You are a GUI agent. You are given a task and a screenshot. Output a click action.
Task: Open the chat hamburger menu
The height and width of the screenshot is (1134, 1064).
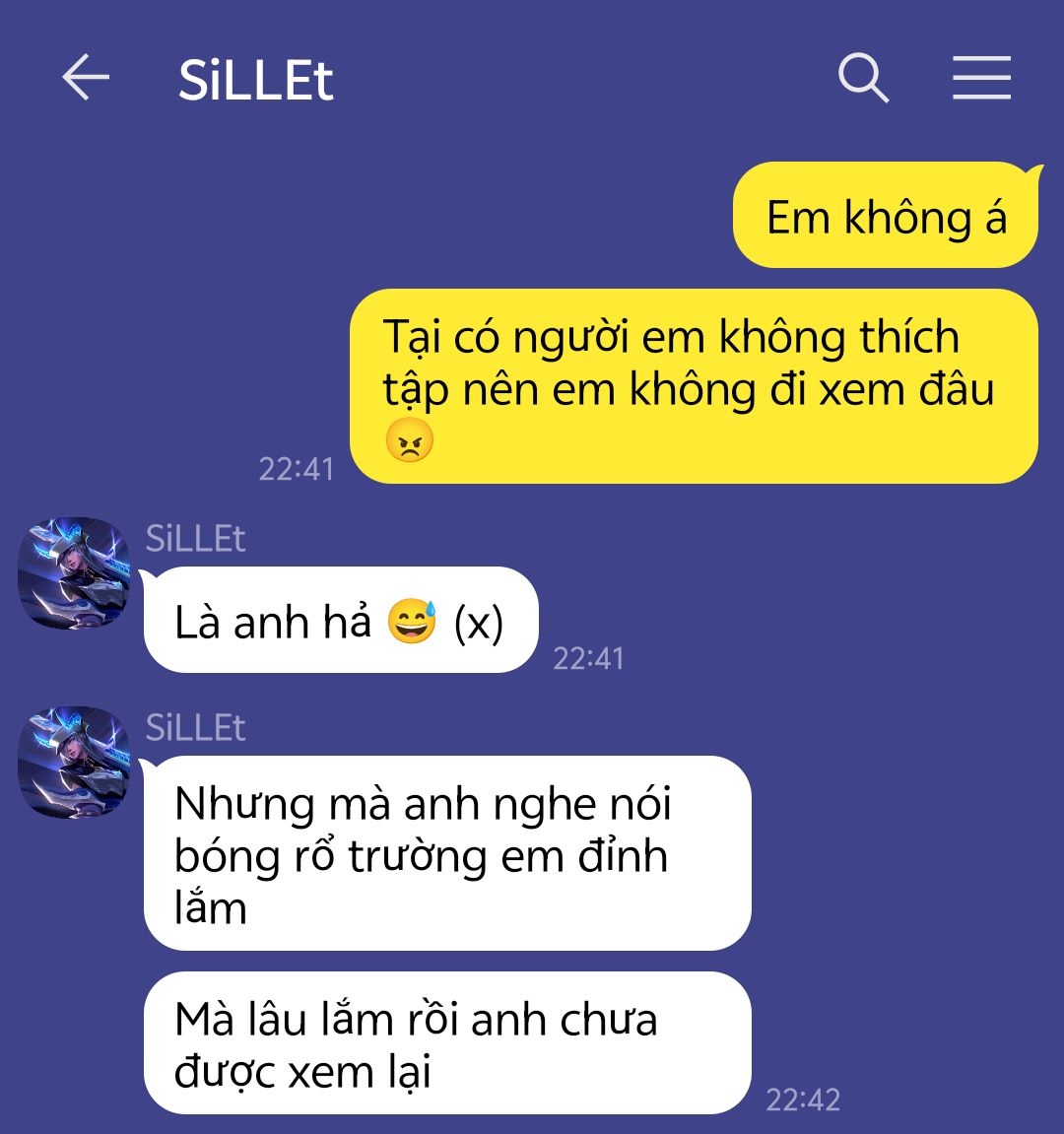click(981, 78)
